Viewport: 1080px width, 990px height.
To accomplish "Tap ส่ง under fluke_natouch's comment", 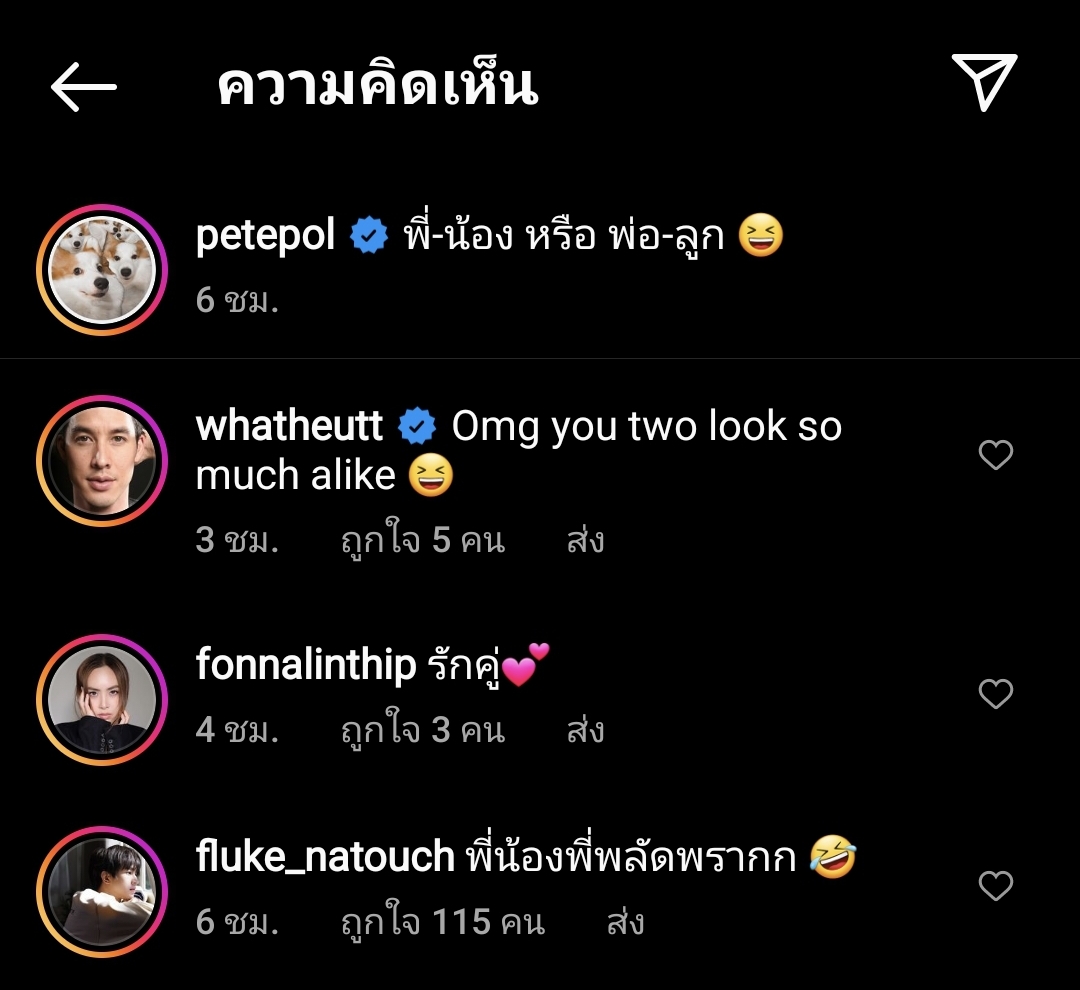I will tap(625, 921).
